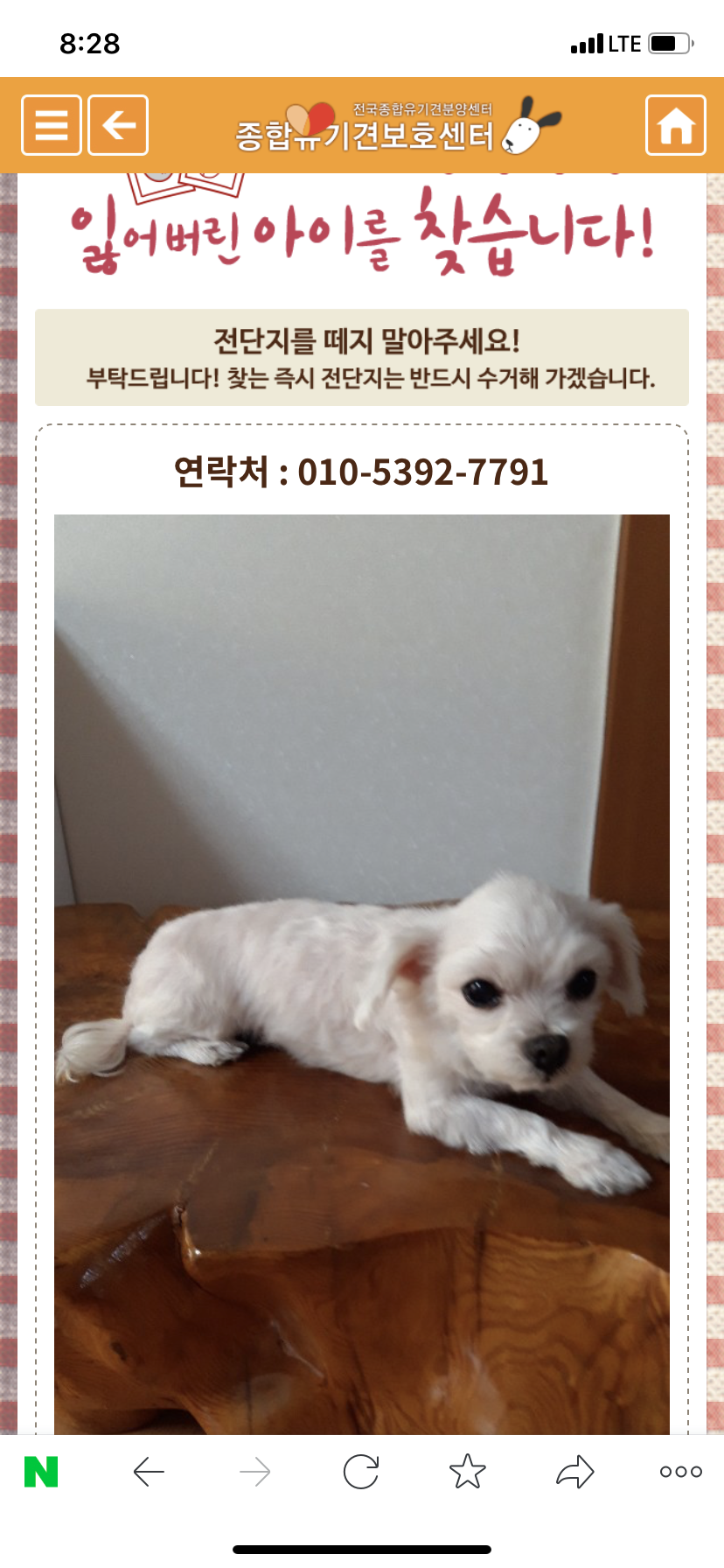Open the browser more options menu

pyautogui.click(x=681, y=1472)
